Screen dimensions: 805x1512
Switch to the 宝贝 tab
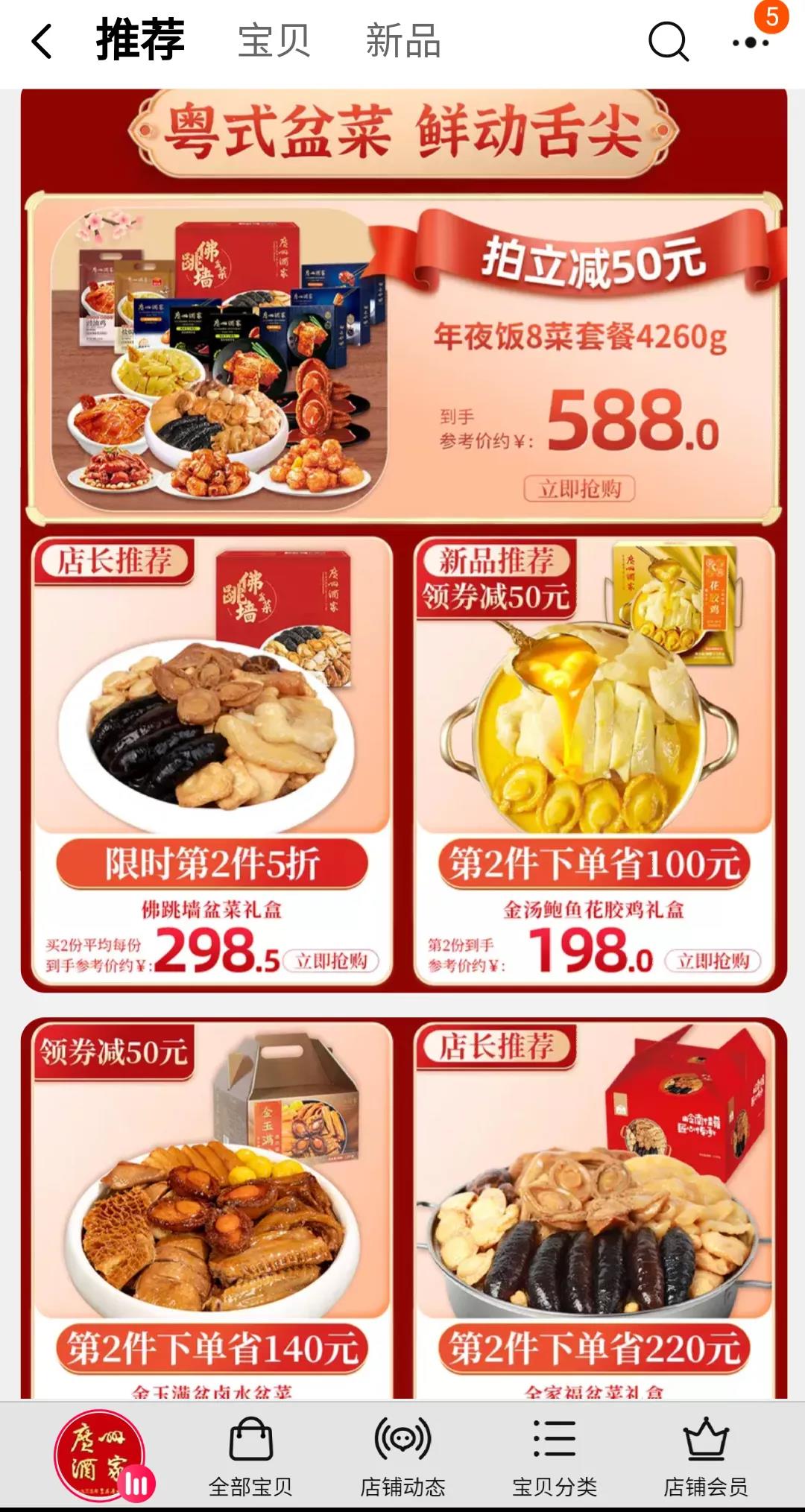pos(274,42)
